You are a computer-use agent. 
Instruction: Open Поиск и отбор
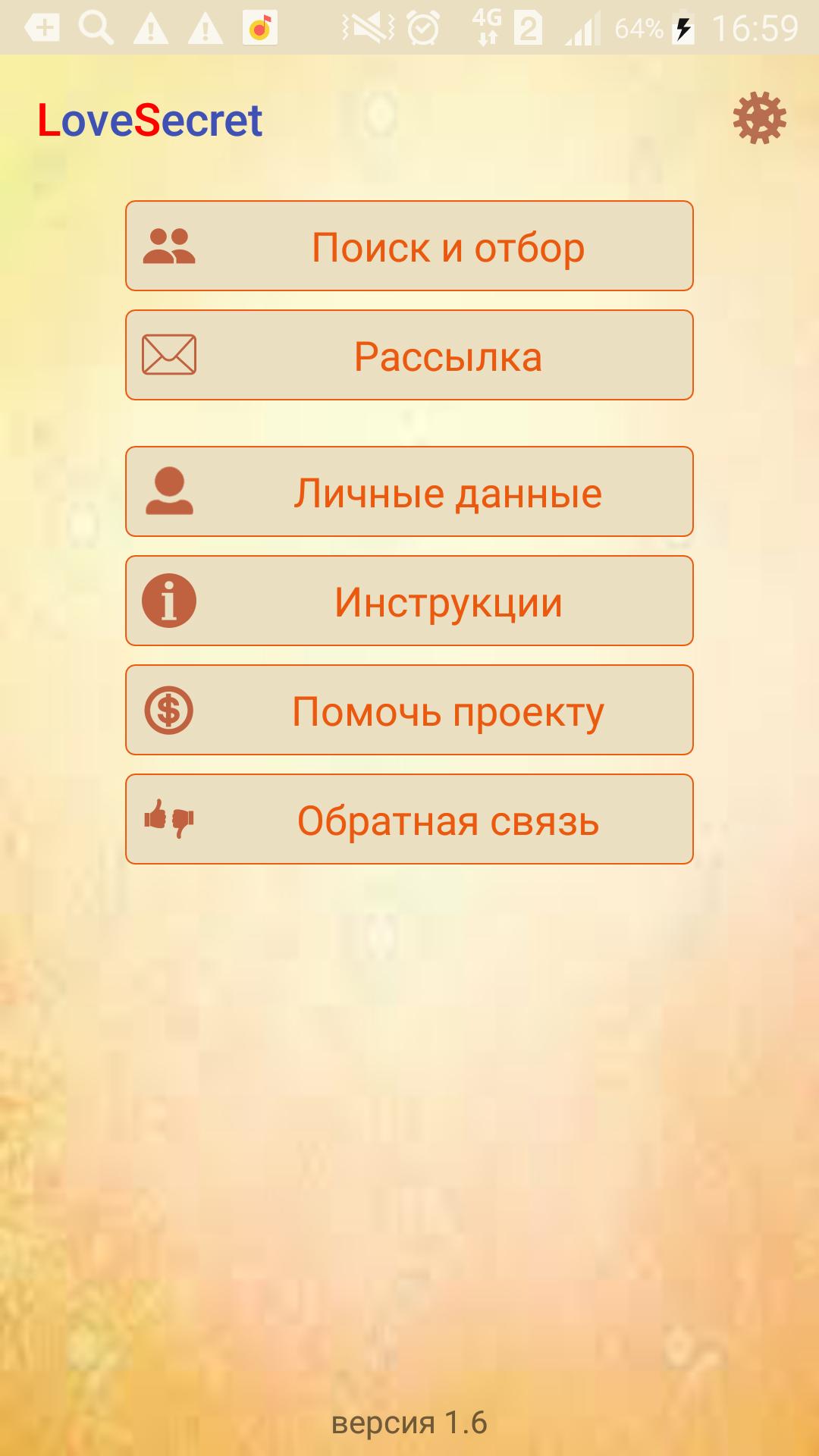coord(409,246)
